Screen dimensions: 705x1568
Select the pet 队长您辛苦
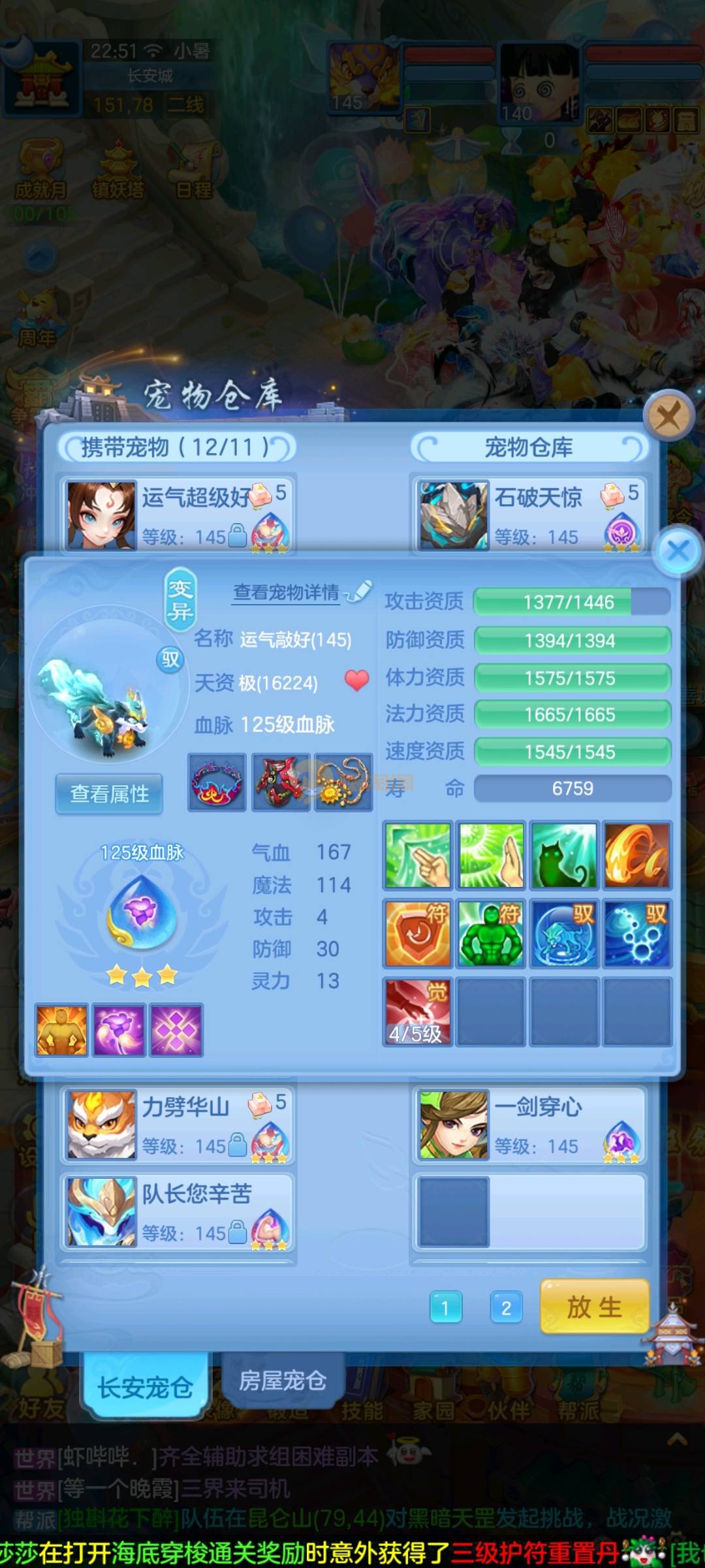pyautogui.click(x=178, y=1211)
